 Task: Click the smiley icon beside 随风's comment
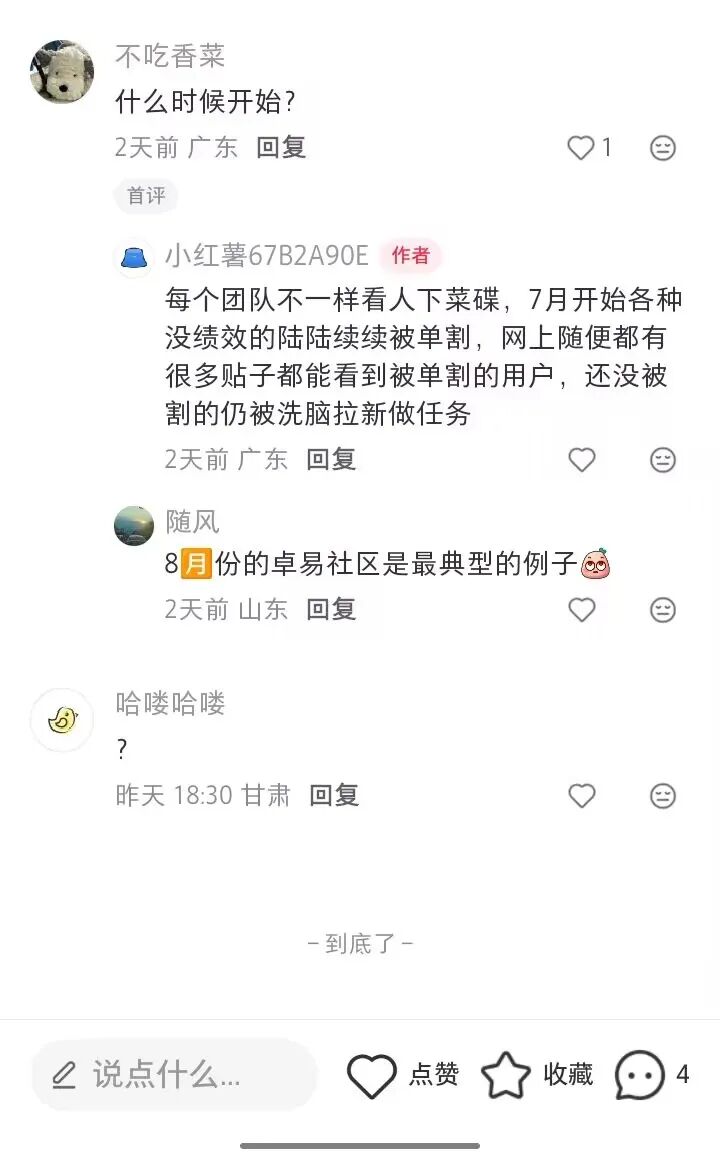(x=660, y=608)
